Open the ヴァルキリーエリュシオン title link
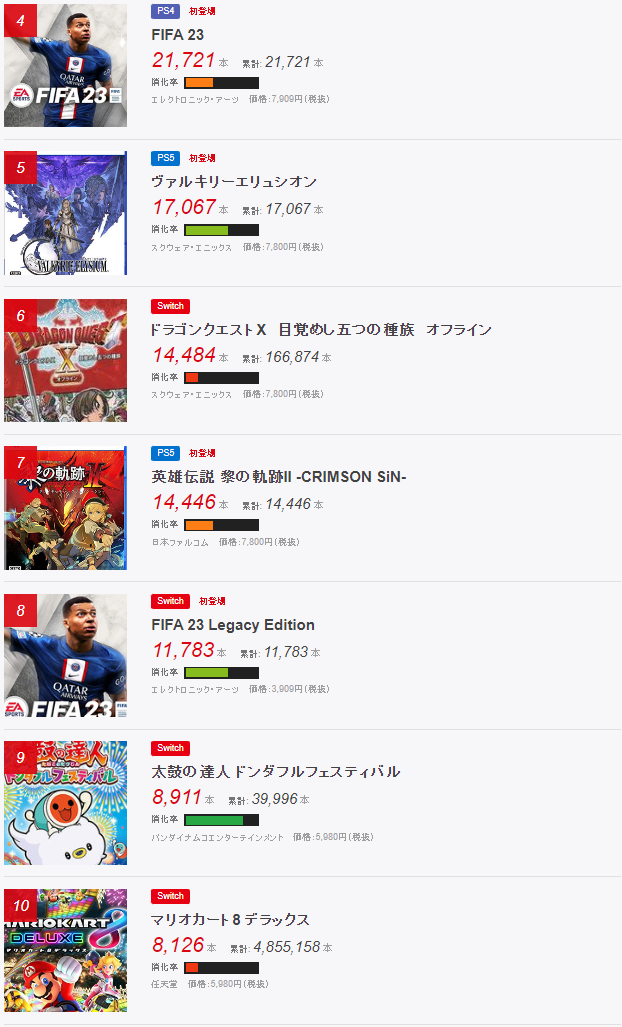The height and width of the screenshot is (1027, 622). pos(234,182)
